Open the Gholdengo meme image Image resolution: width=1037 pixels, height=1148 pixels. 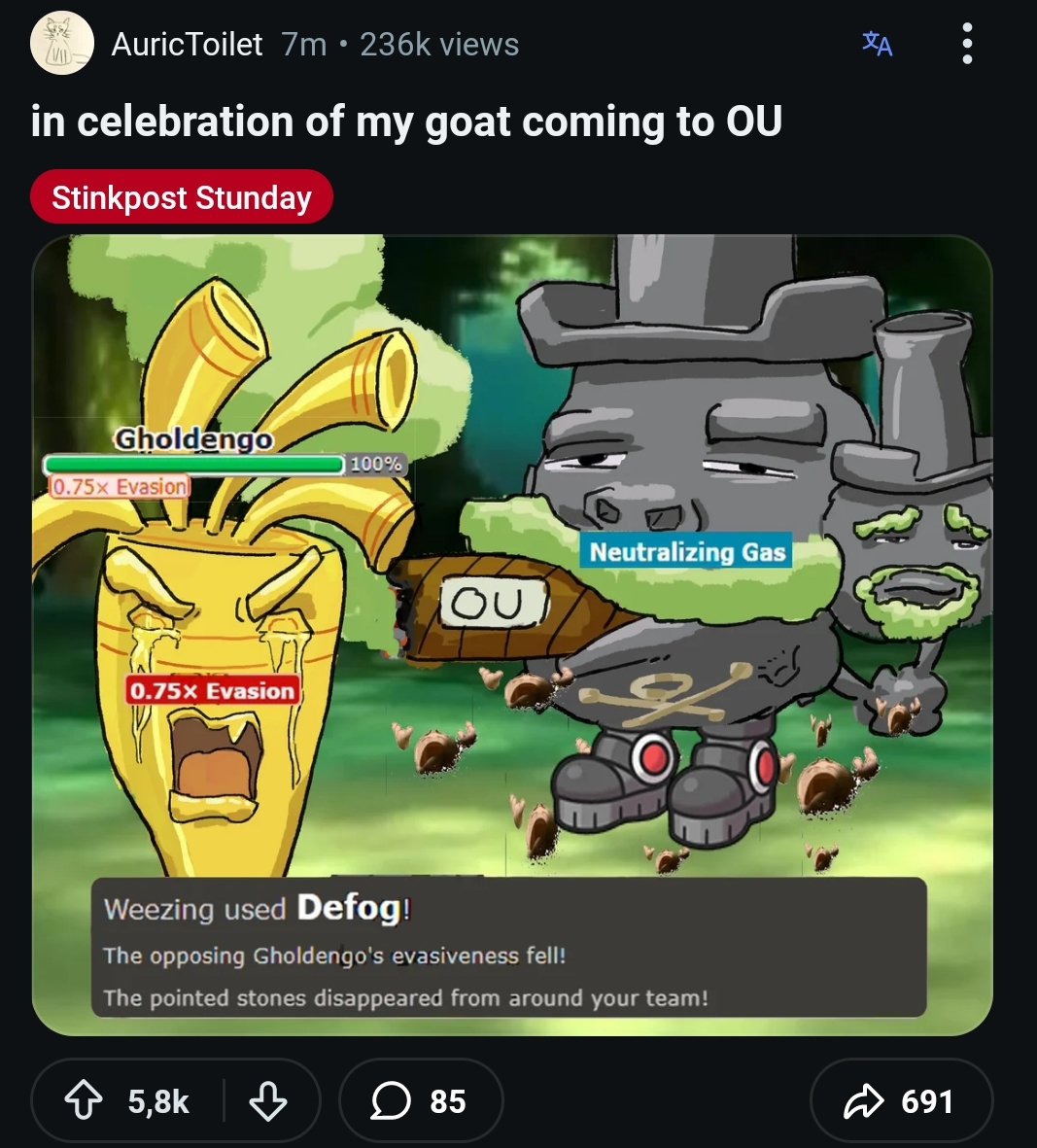point(512,635)
